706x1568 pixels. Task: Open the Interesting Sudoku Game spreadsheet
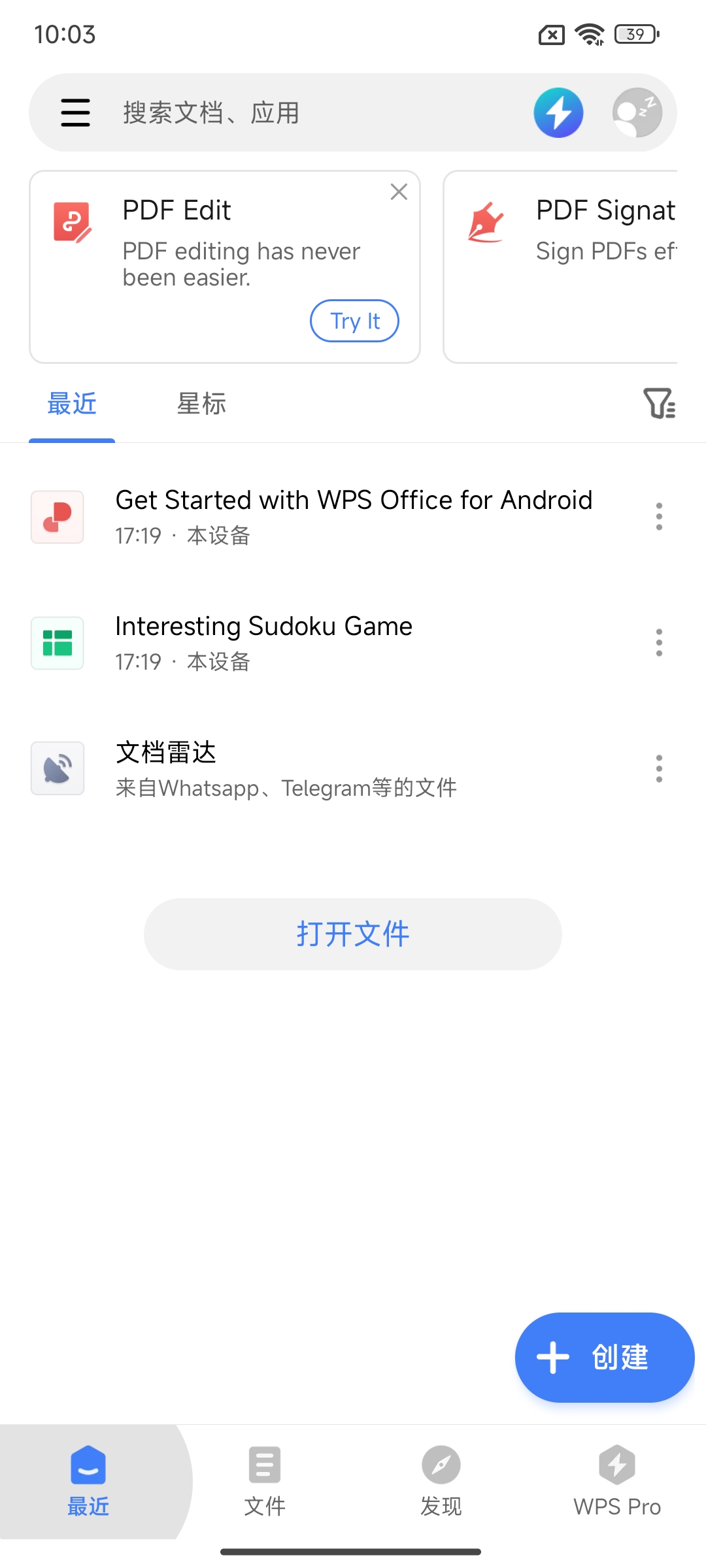coord(264,643)
